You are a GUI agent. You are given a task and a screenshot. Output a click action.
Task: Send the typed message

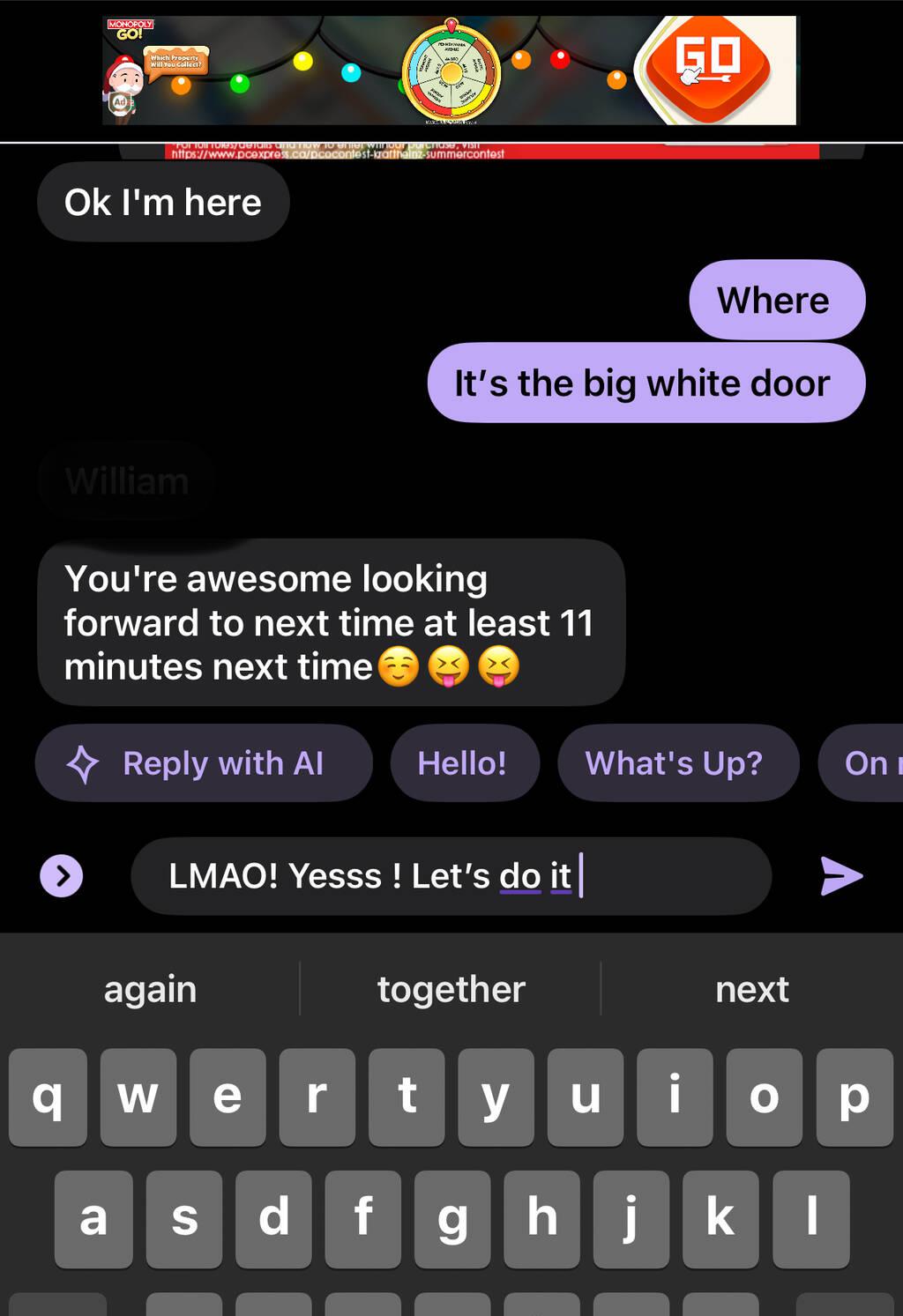[840, 875]
